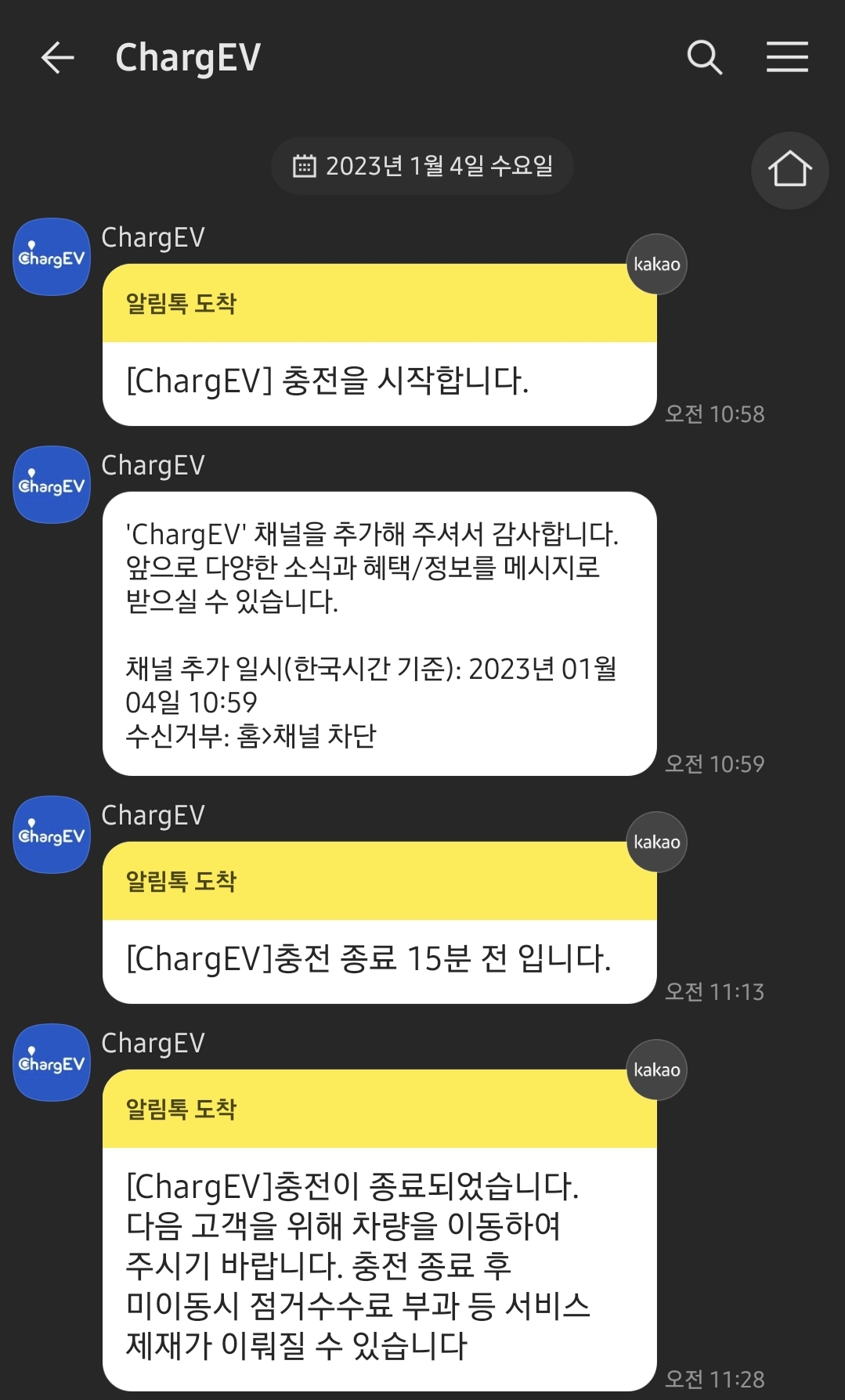Open the first ChargEV profile avatar

click(51, 257)
